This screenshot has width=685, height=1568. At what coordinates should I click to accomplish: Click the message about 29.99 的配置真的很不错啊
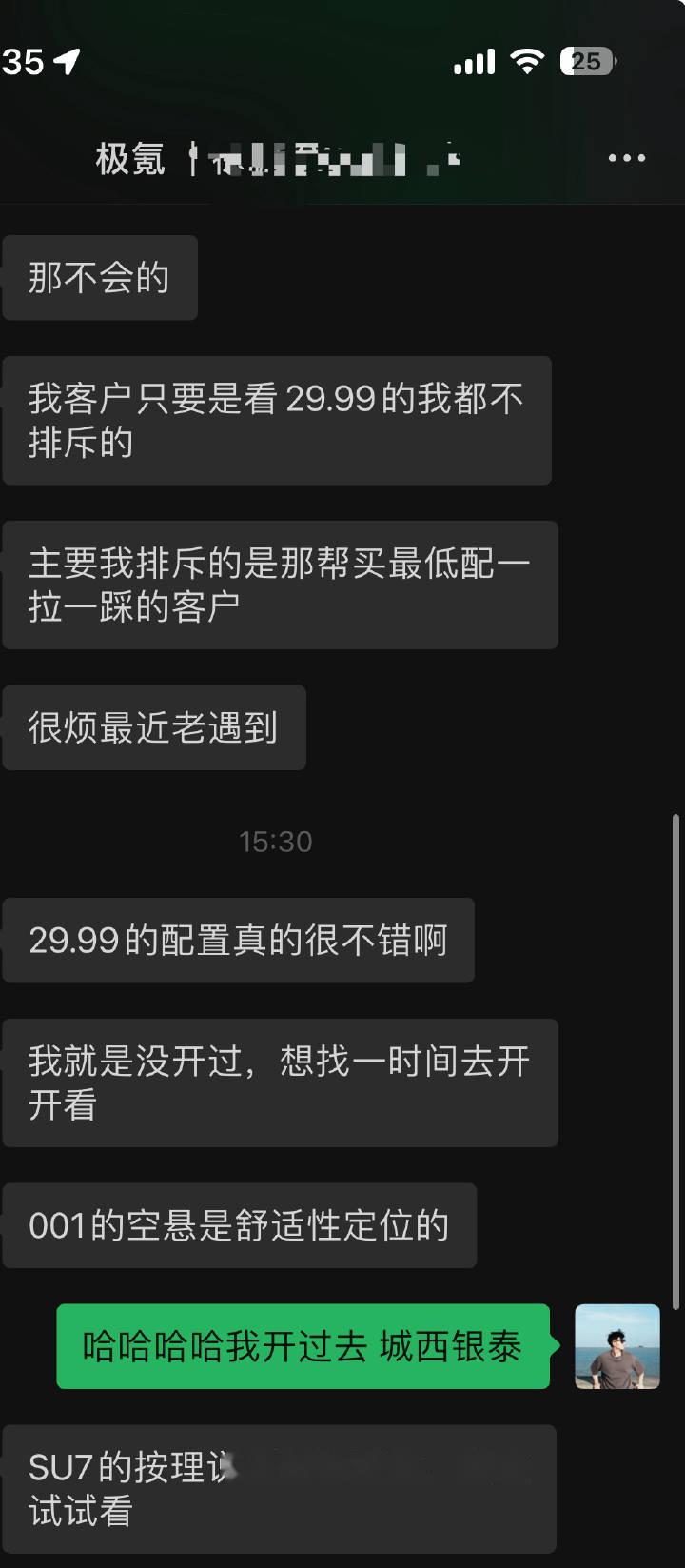tap(239, 940)
